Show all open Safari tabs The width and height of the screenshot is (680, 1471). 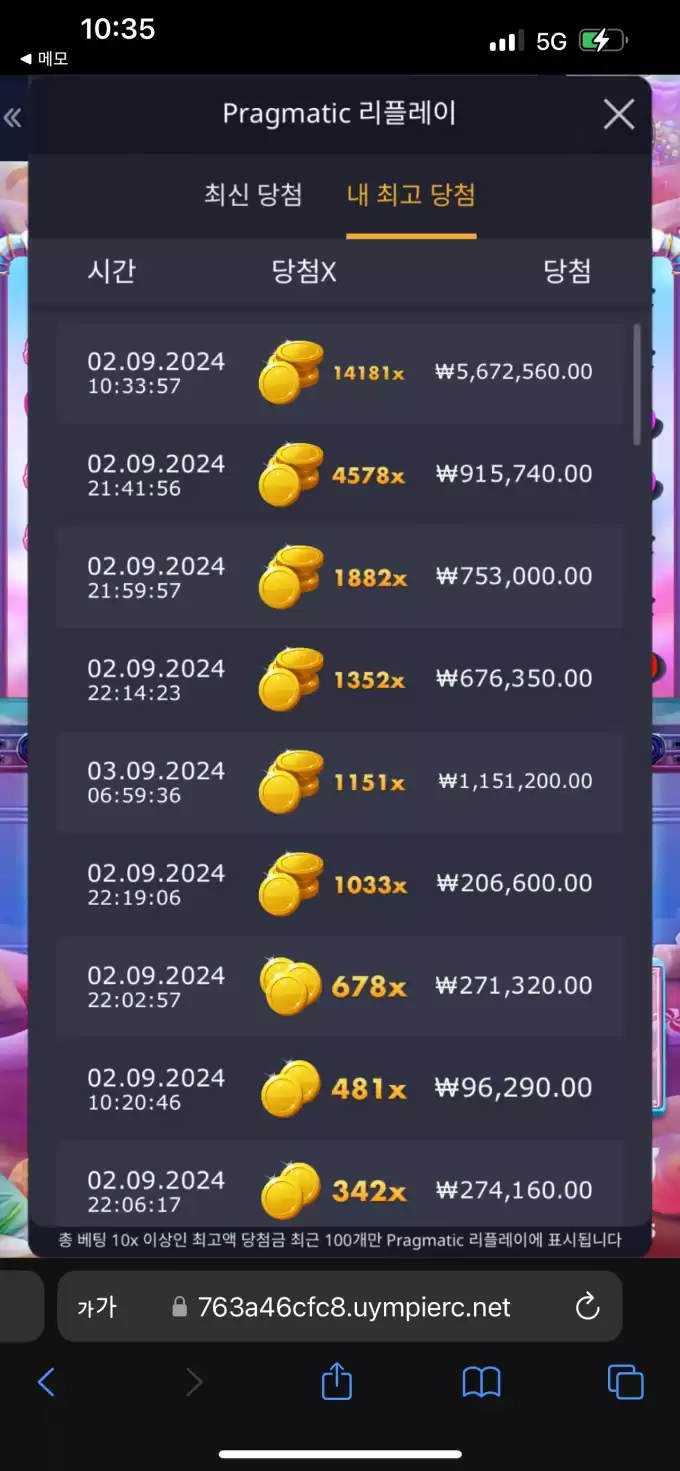tap(625, 1383)
